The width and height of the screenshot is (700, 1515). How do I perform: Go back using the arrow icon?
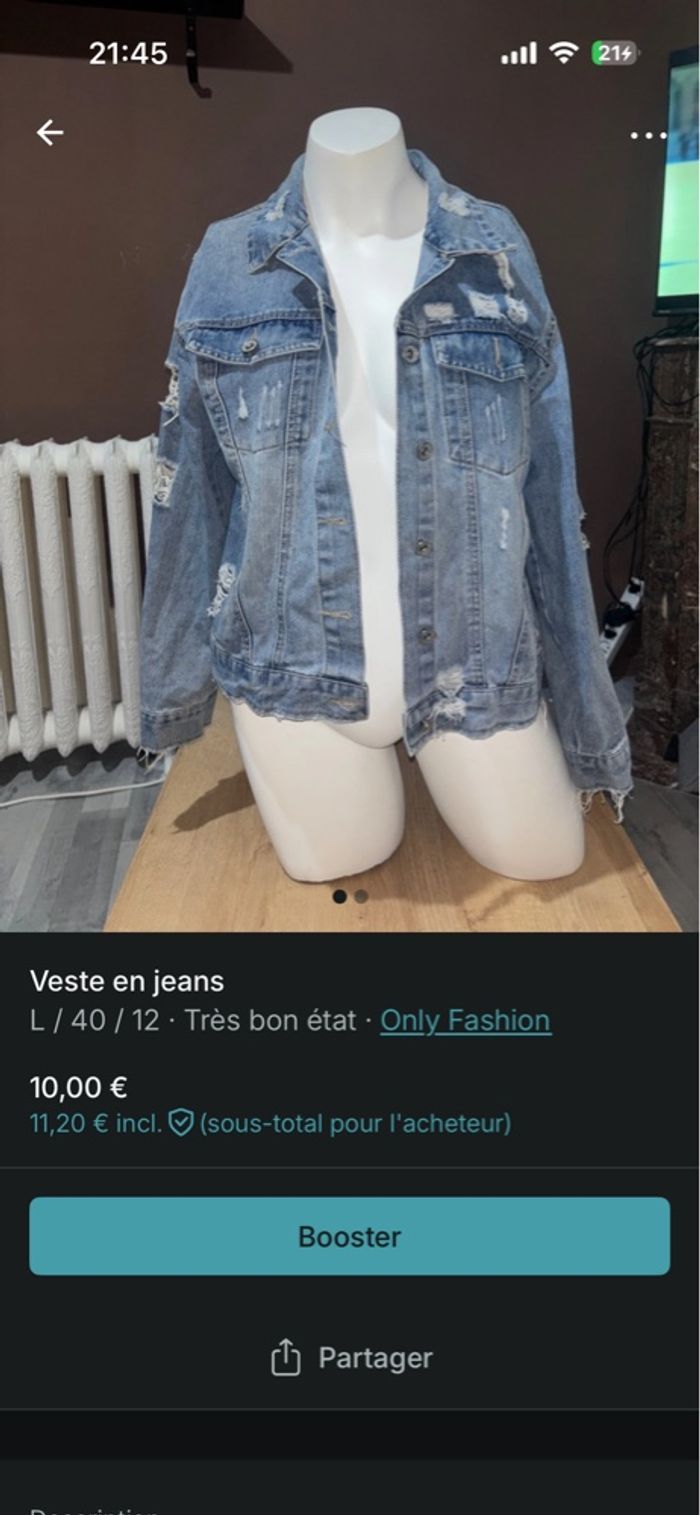(49, 132)
